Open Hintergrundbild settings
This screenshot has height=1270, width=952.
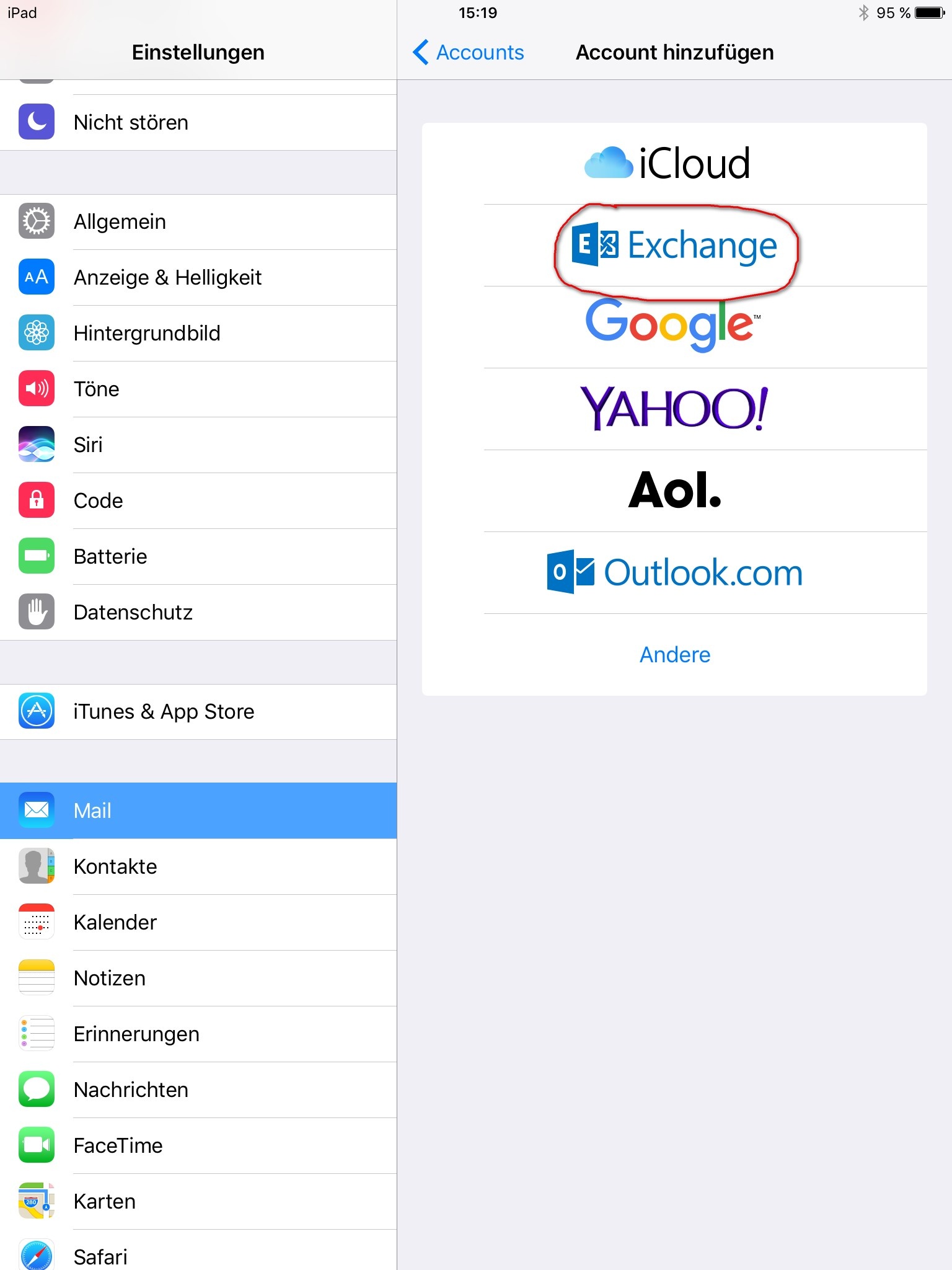point(198,333)
